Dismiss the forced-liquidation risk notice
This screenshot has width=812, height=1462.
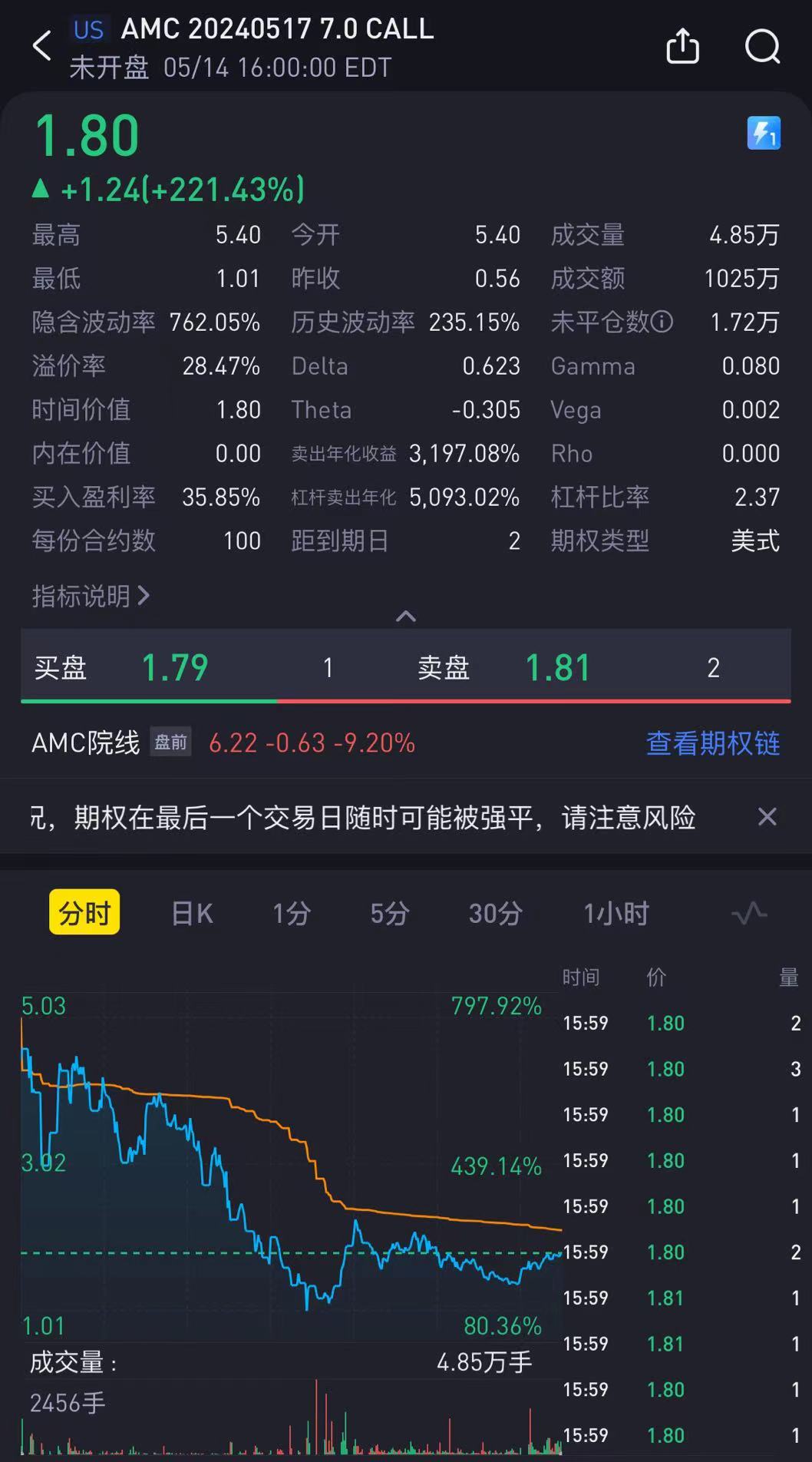pos(767,816)
